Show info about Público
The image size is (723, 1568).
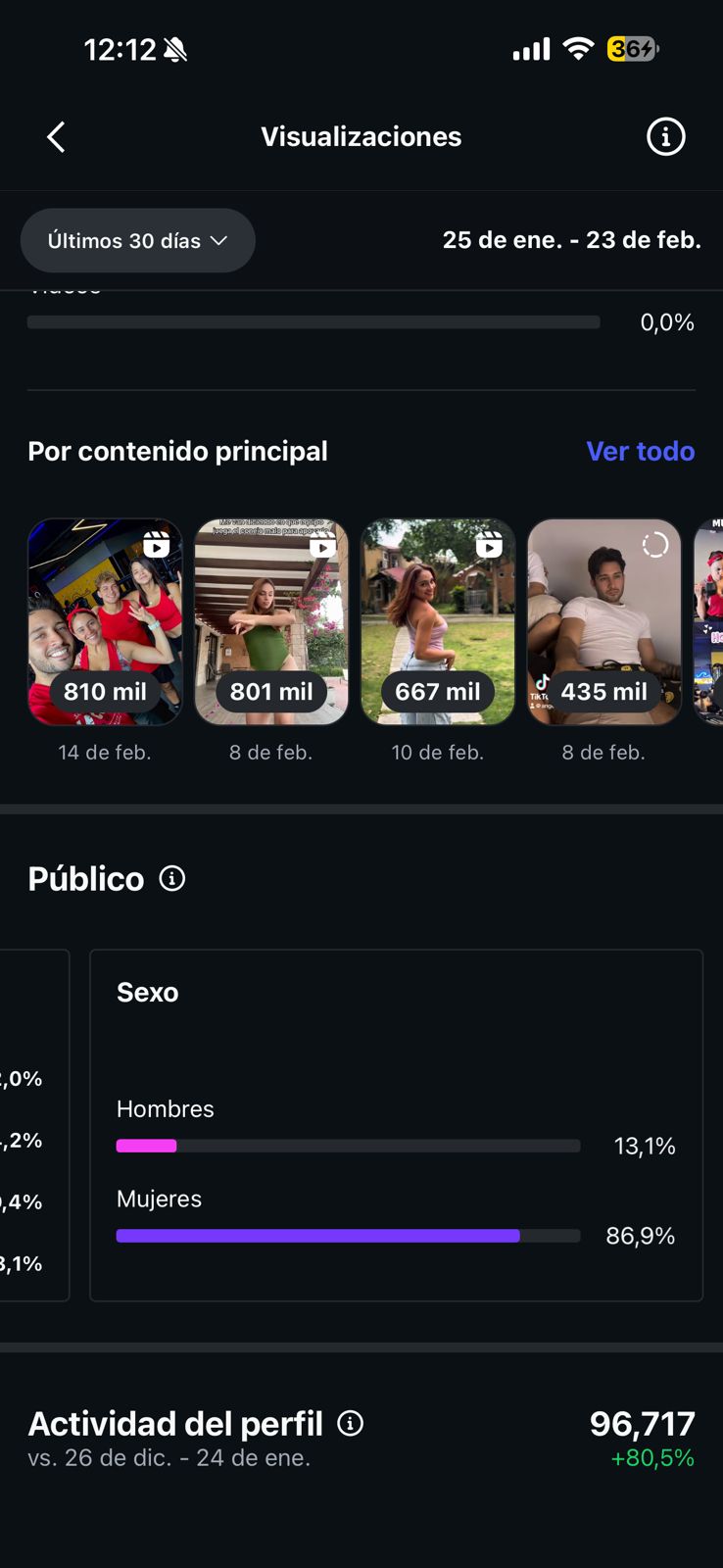(x=172, y=879)
